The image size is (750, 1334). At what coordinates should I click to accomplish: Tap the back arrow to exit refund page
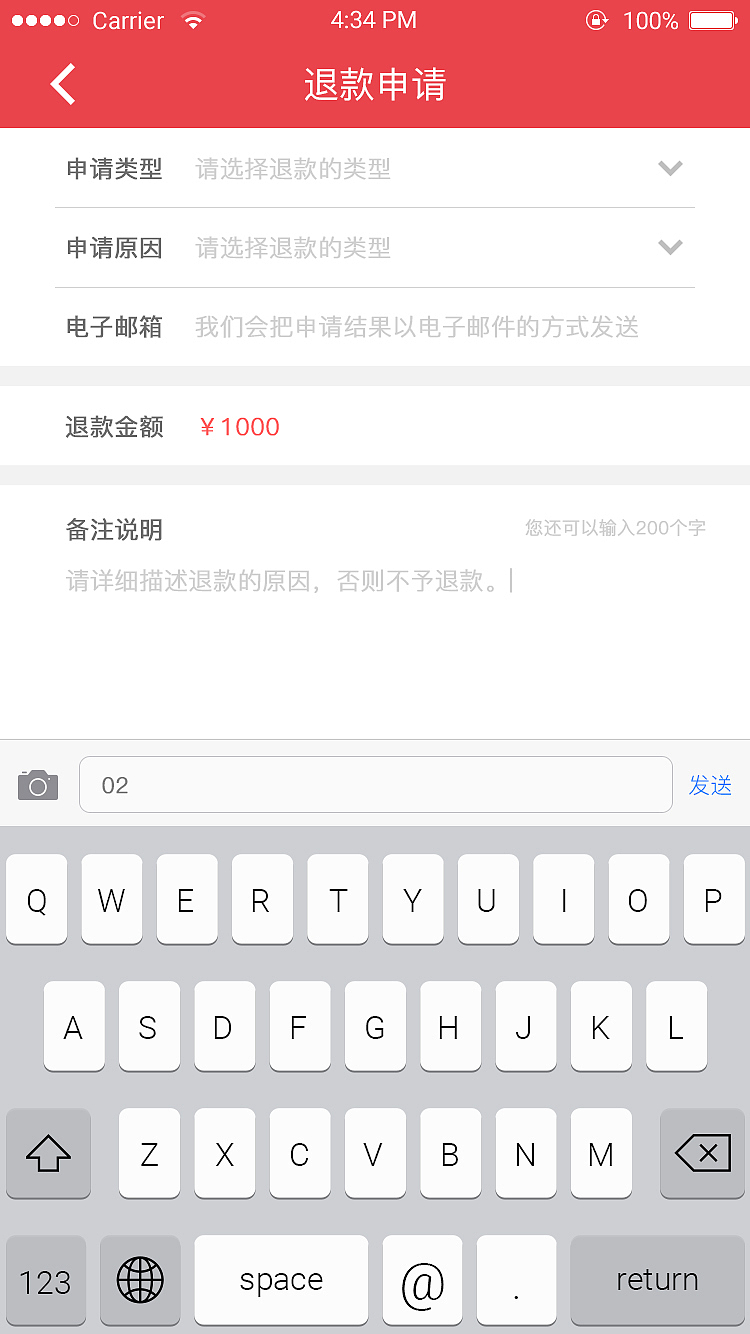62,84
